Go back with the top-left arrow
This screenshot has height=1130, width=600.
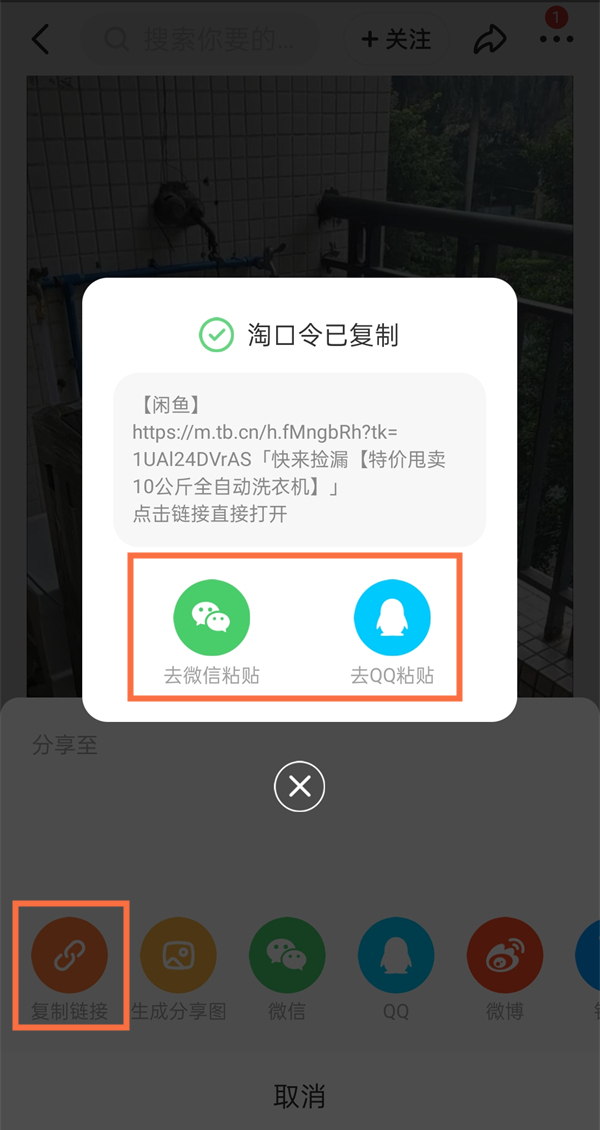tap(40, 40)
